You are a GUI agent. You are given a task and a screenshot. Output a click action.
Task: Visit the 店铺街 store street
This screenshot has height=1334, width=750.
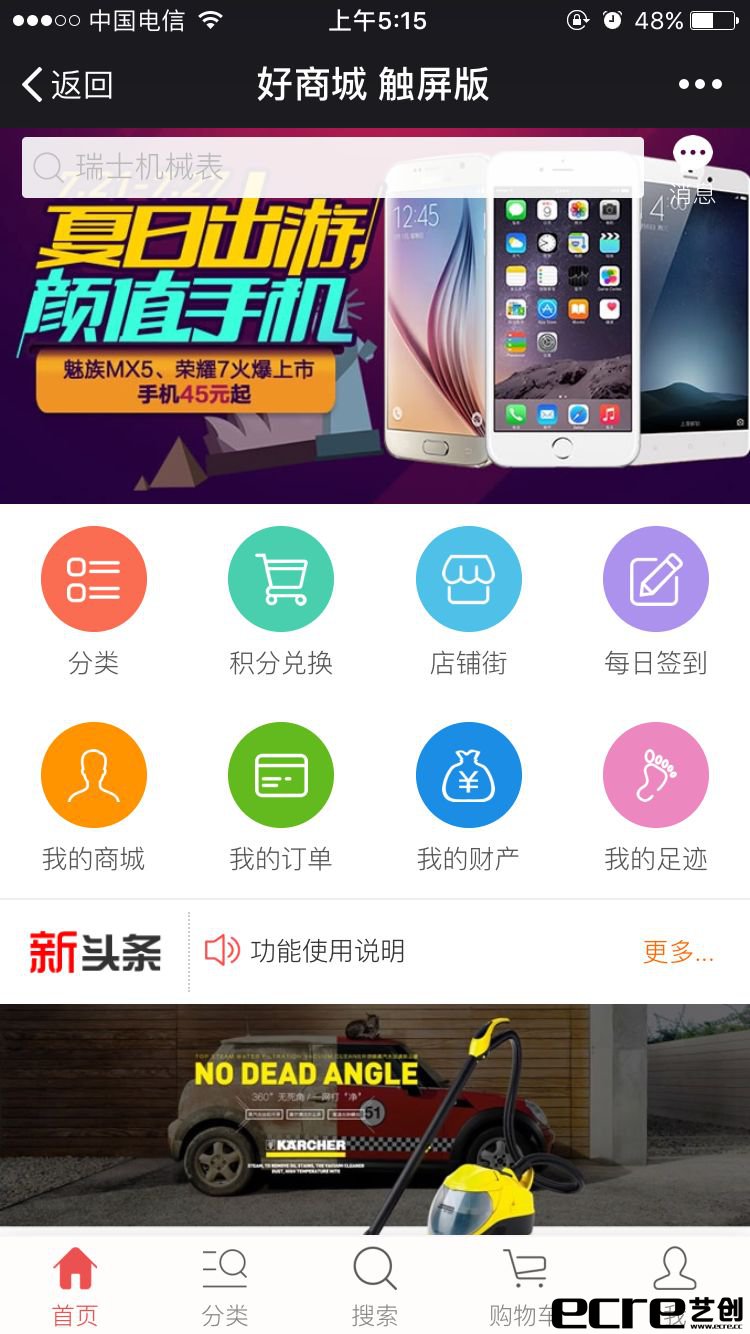tap(468, 580)
